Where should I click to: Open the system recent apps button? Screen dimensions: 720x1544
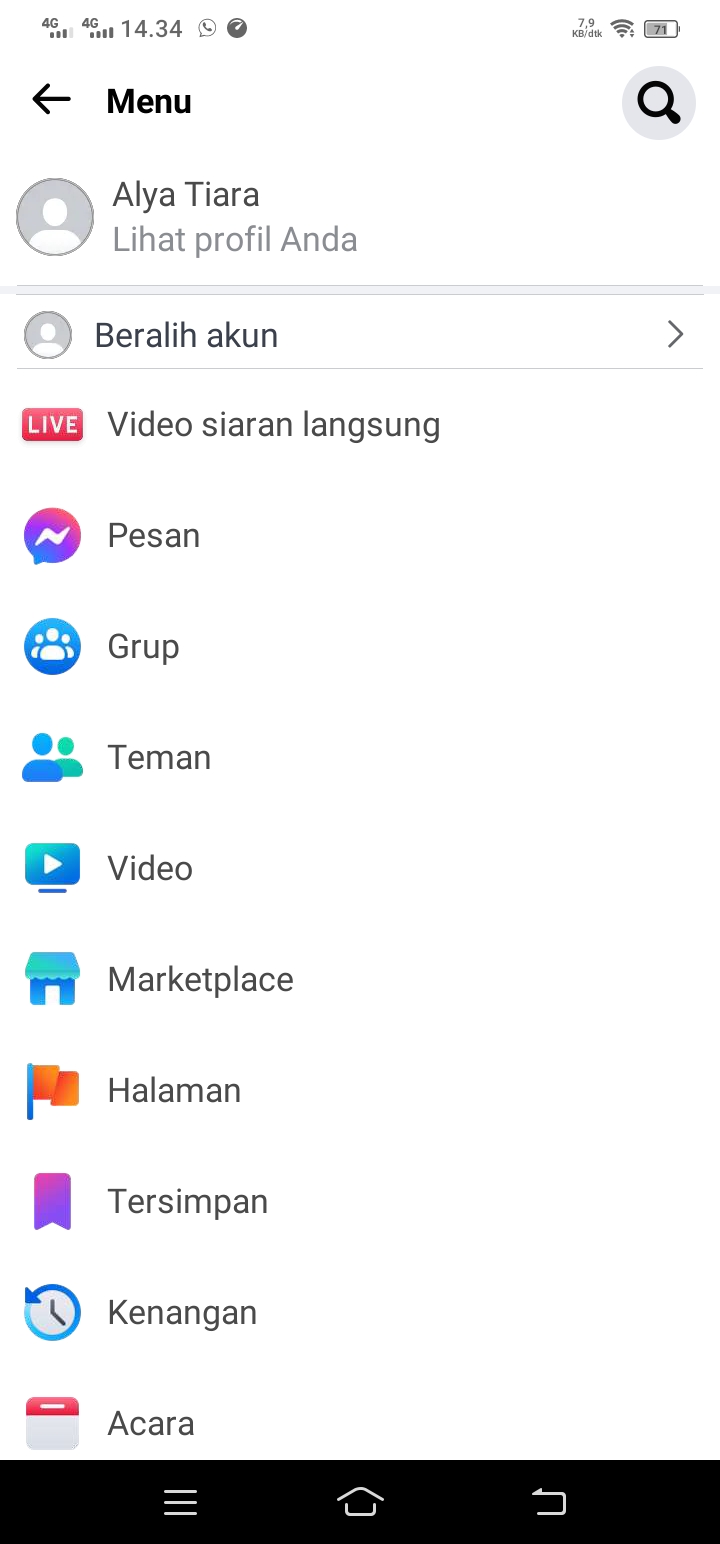coord(180,1502)
